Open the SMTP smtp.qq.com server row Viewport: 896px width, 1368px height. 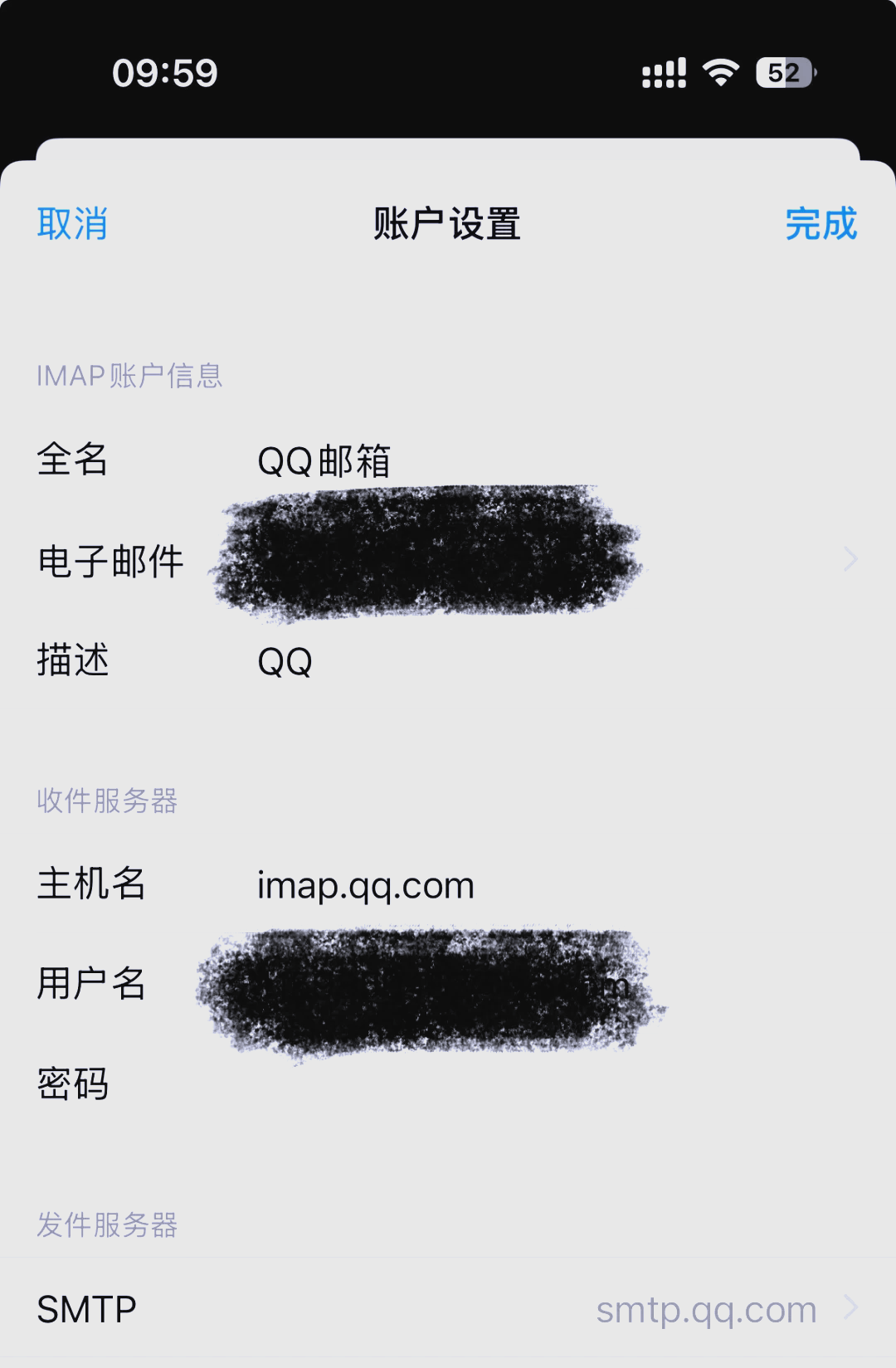pyautogui.click(x=448, y=1309)
